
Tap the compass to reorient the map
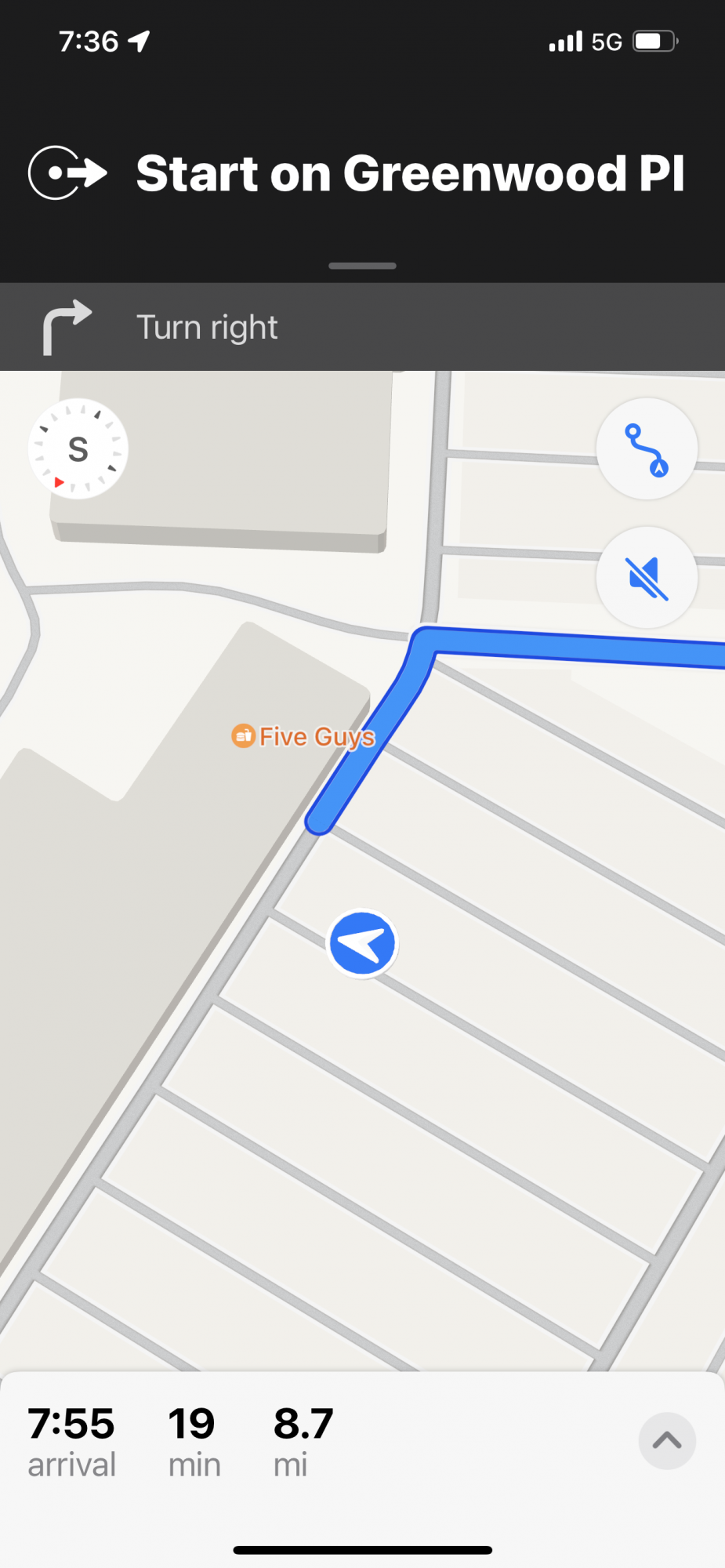click(78, 449)
